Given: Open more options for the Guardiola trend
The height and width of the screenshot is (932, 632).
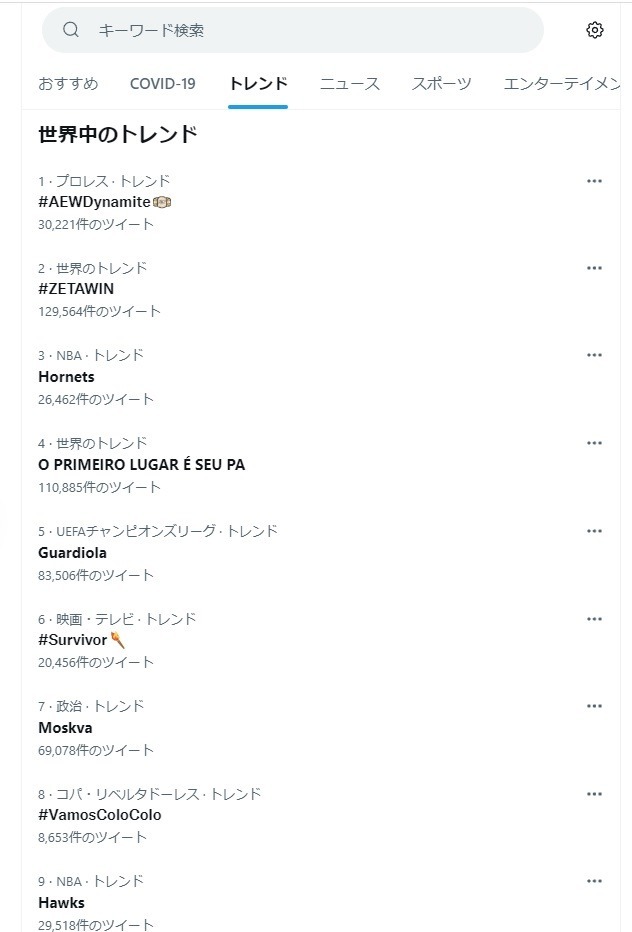Looking at the screenshot, I should pos(595,531).
